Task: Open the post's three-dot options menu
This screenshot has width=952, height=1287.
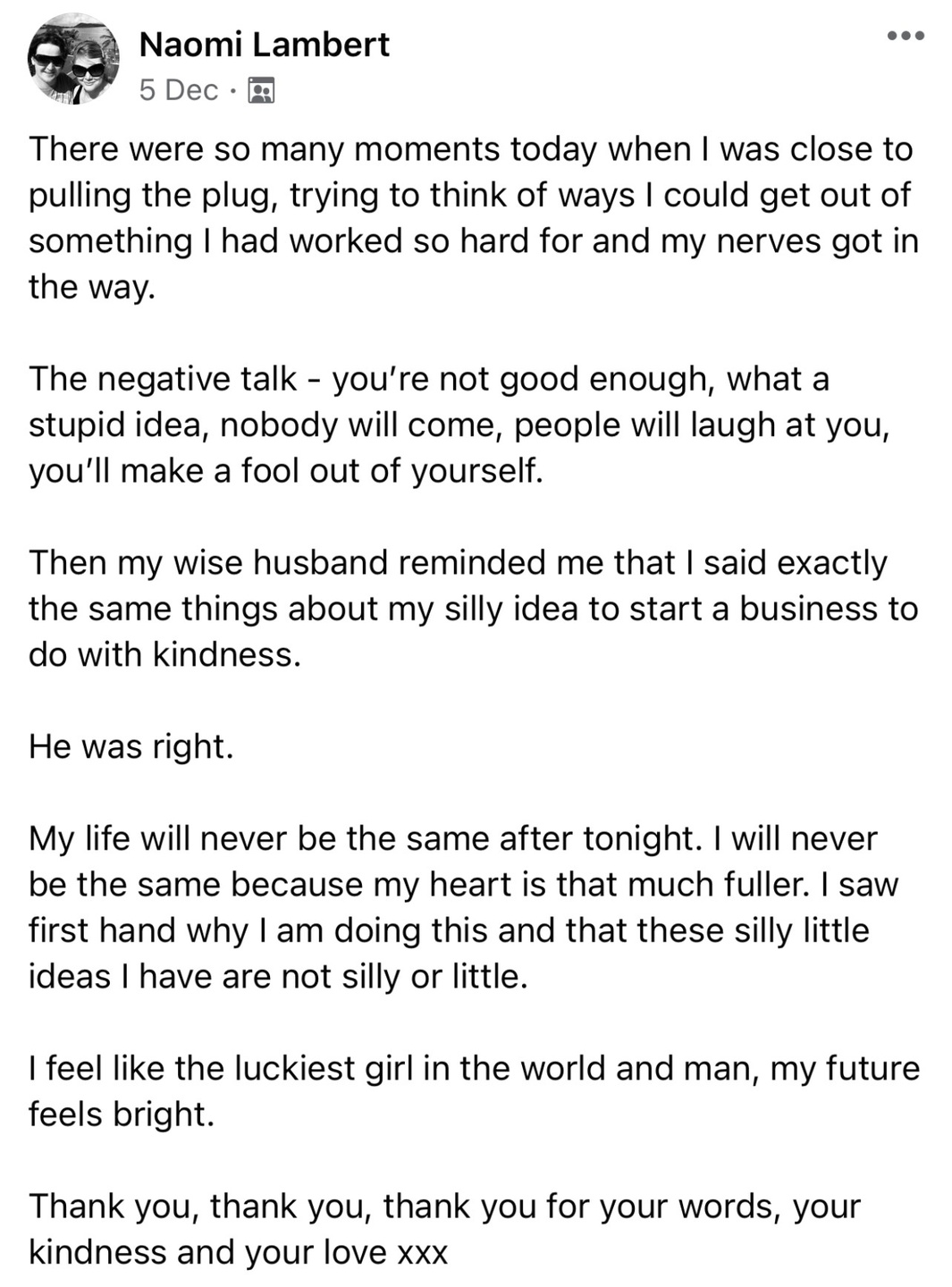Action: pos(906,37)
